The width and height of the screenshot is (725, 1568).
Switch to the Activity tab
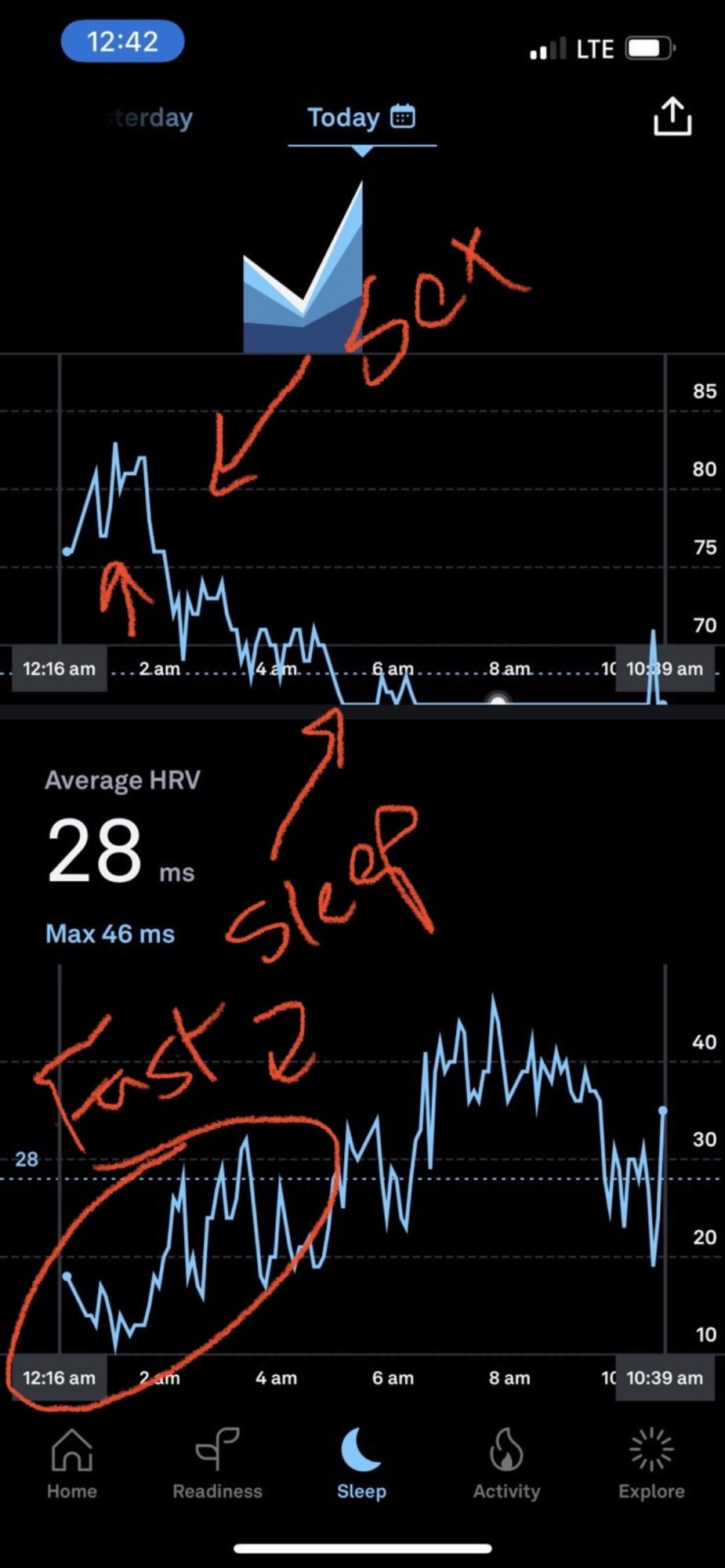[506, 1462]
